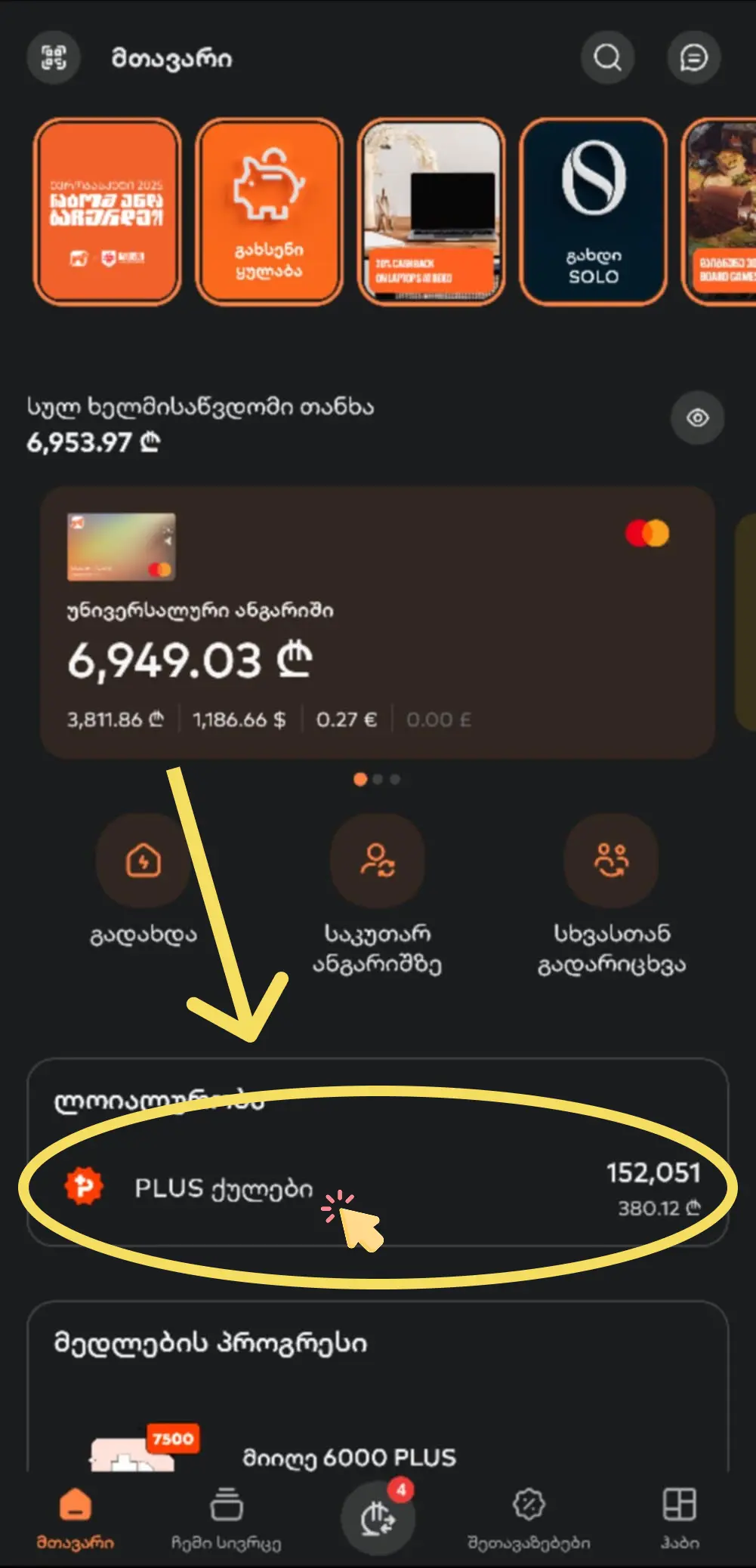
Task: Tap the second card carousel dot
Action: (377, 780)
